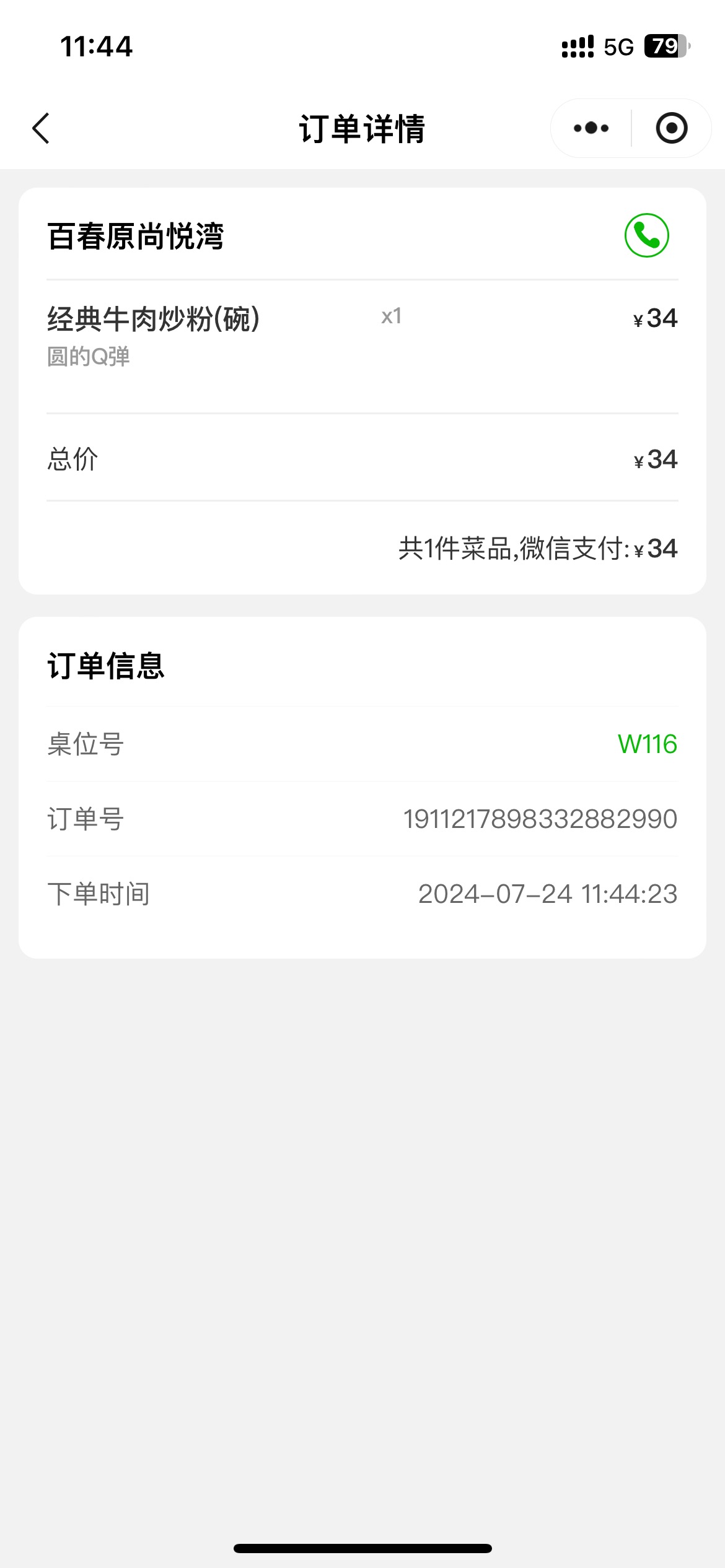Call the restaurant via the green phone icon

(646, 235)
